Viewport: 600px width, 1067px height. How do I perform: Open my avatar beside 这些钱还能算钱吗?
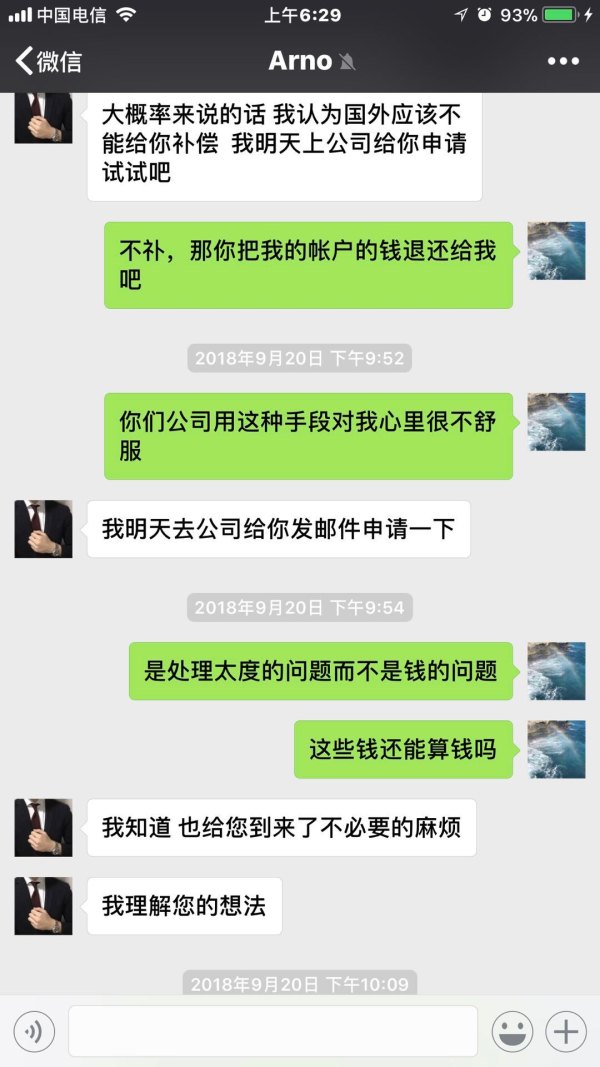[x=556, y=749]
